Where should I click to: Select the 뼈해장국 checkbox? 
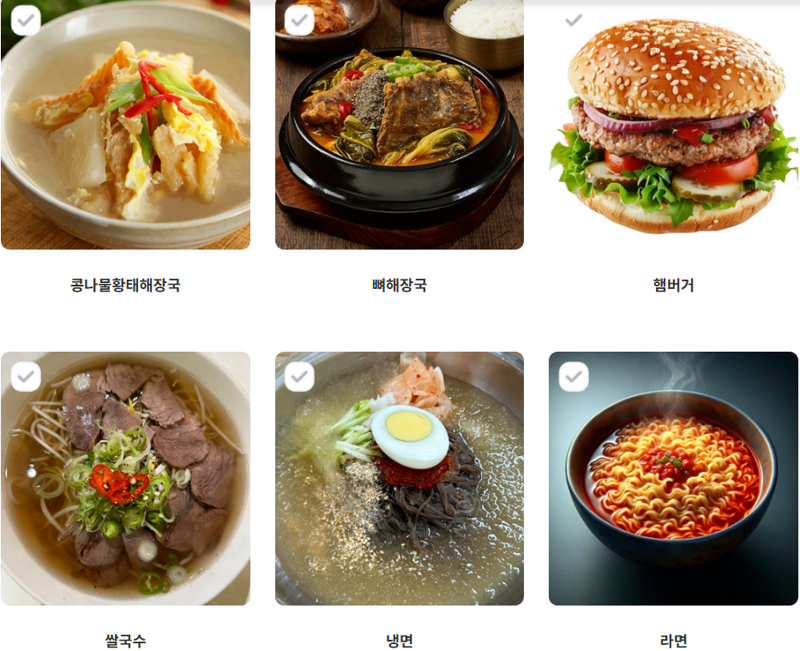[x=299, y=20]
